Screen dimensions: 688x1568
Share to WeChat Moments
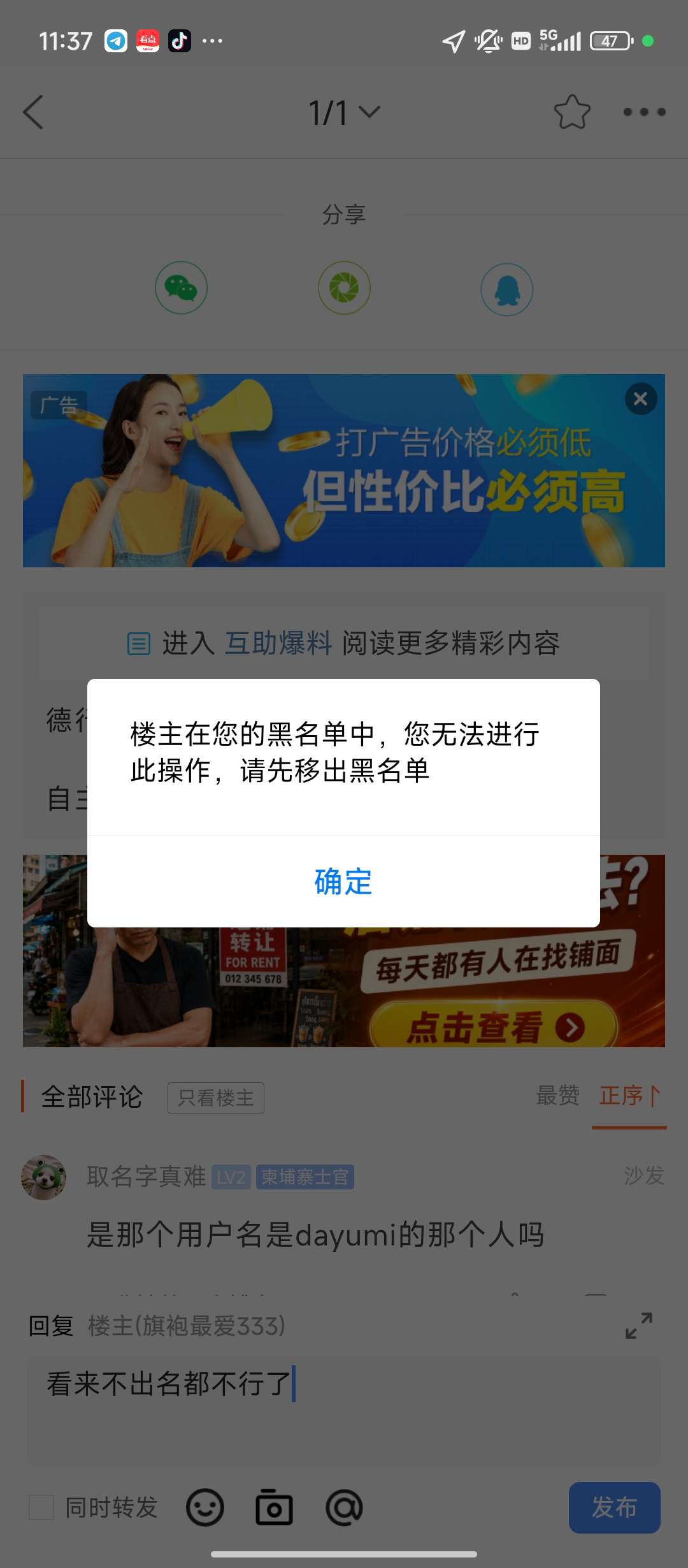coord(344,288)
